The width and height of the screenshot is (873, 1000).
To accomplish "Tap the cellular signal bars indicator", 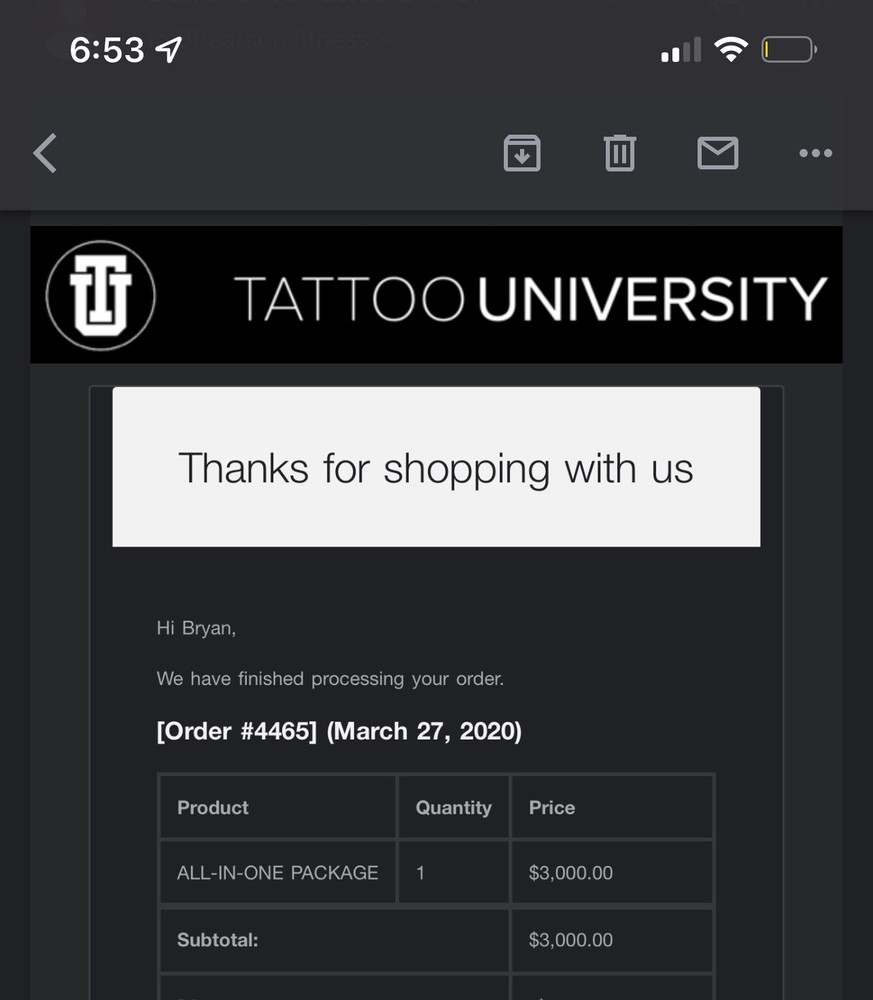I will click(x=680, y=49).
